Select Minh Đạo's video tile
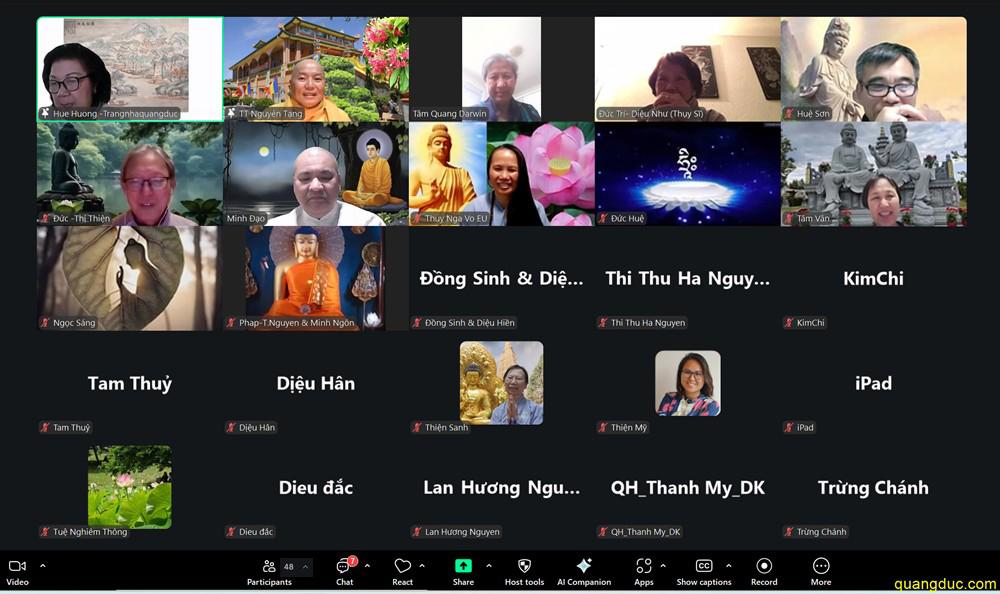The image size is (1000, 594). coord(315,174)
